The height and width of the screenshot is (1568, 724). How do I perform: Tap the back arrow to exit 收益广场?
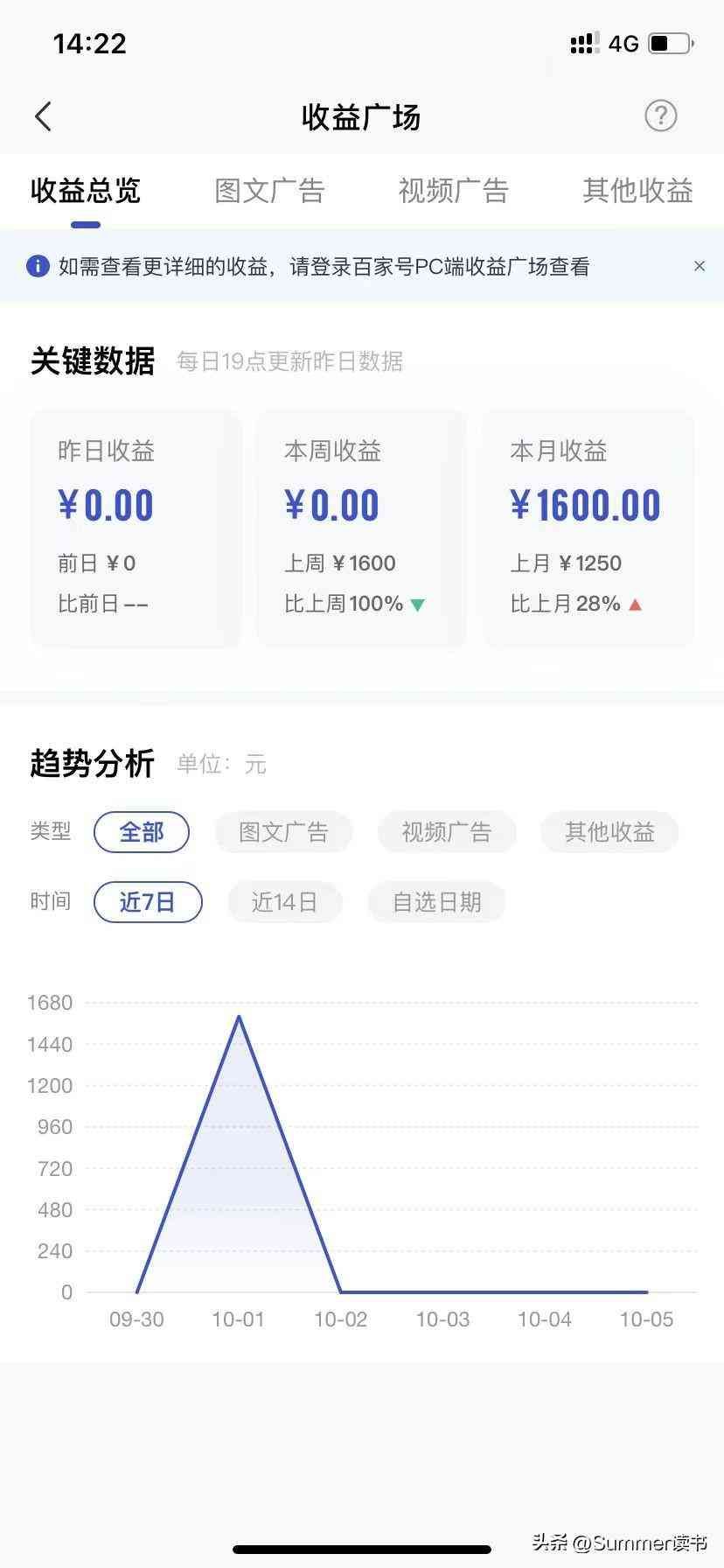tap(43, 115)
